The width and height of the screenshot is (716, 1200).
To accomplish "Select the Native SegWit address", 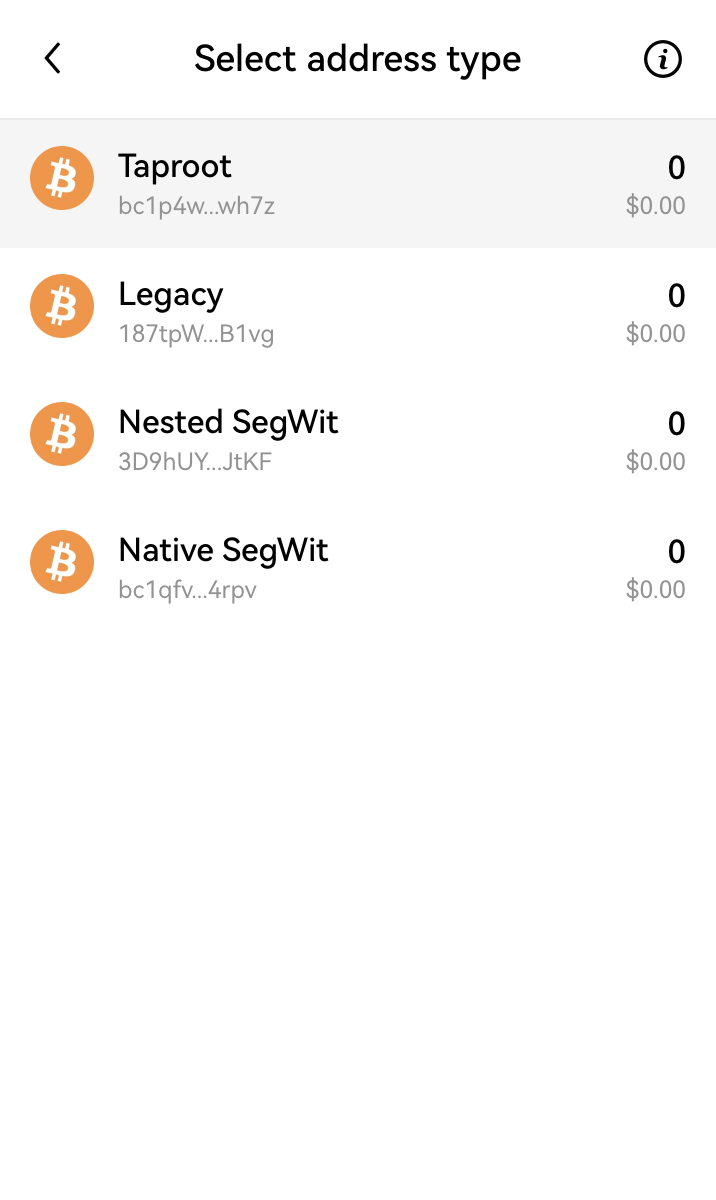I will coord(358,568).
